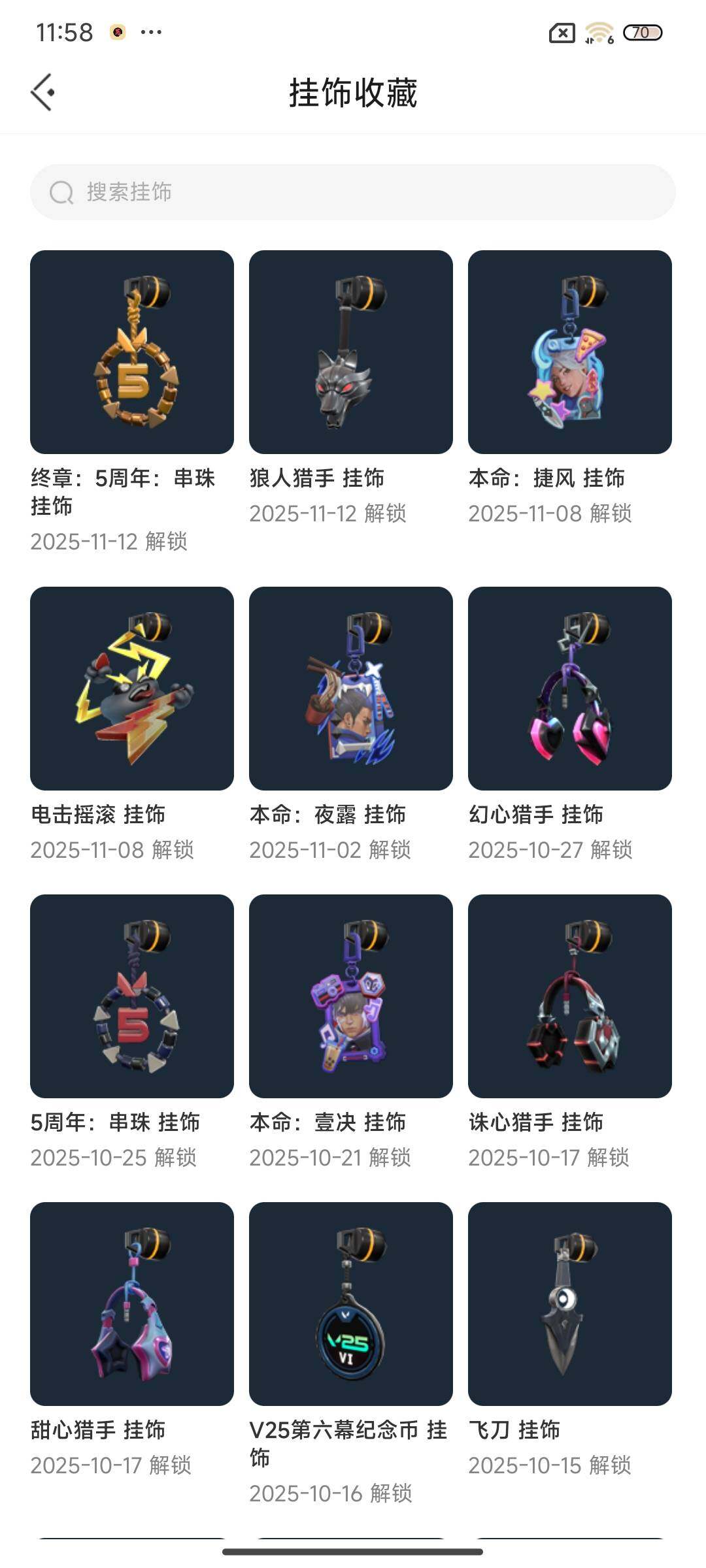Tap the back arrow to leave 挂饰收藏
The width and height of the screenshot is (706, 1568).
43,91
